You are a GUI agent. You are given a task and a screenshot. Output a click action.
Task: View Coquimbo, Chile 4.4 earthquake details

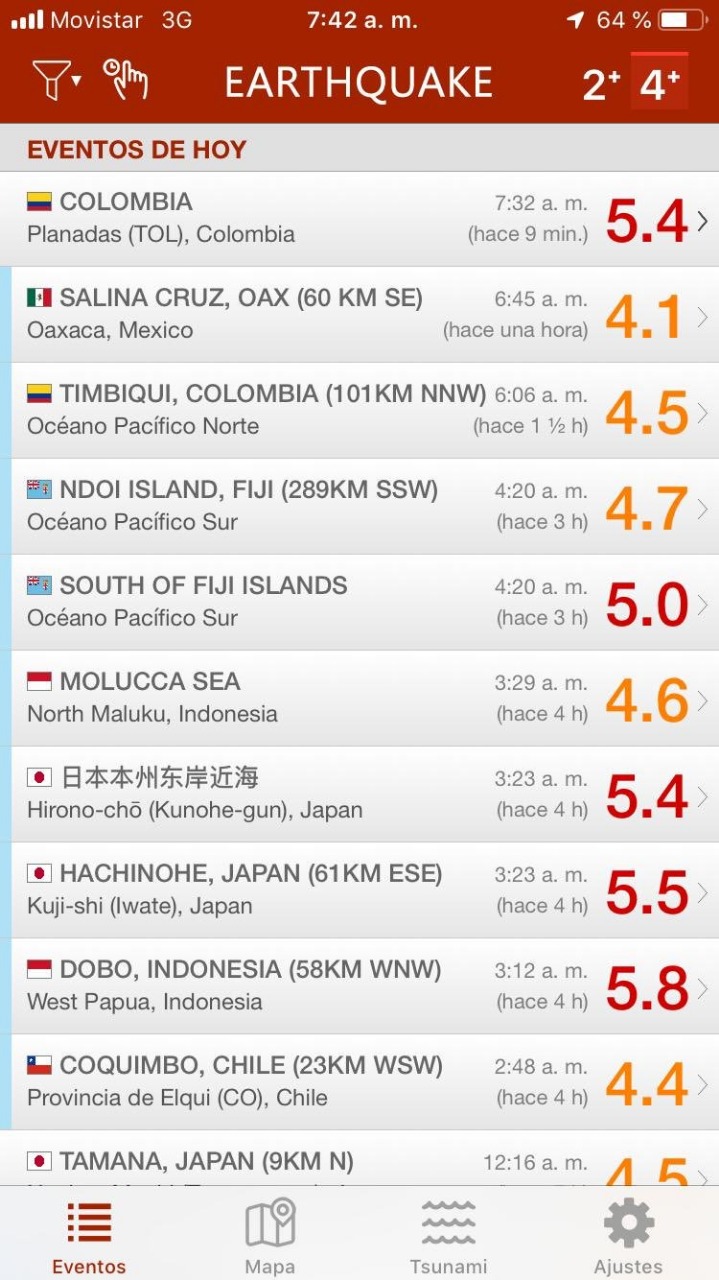pos(359,1083)
